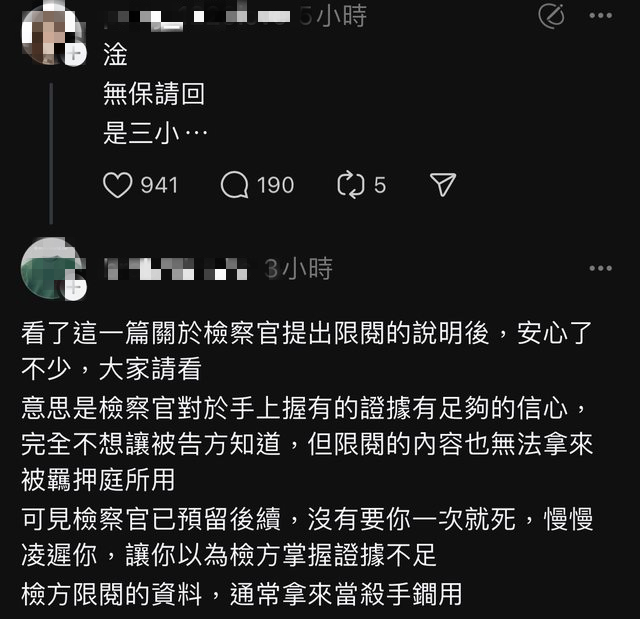Open the overflow menu on the 3小時 reply

(600, 268)
